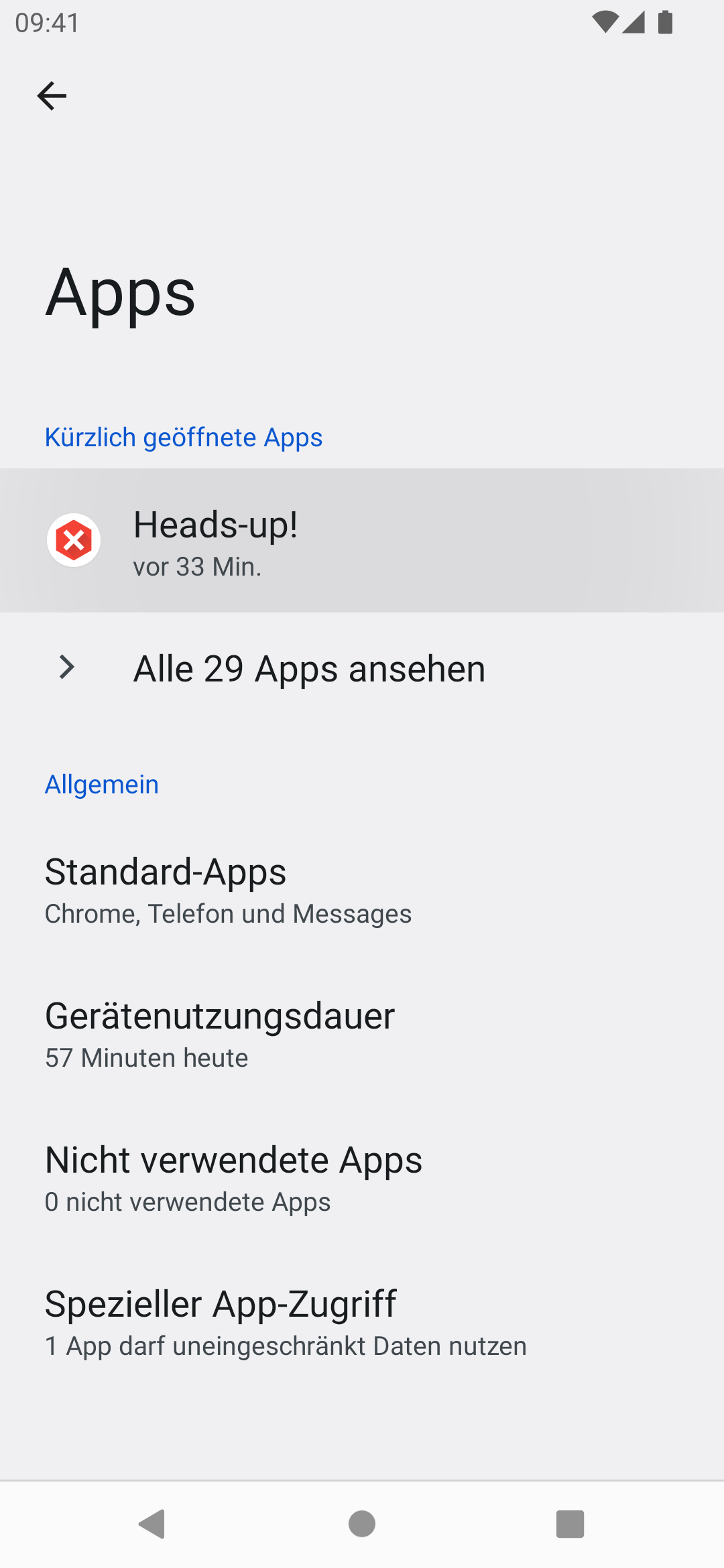The width and height of the screenshot is (724, 1568).
Task: Go back using the top arrow
Action: click(52, 96)
